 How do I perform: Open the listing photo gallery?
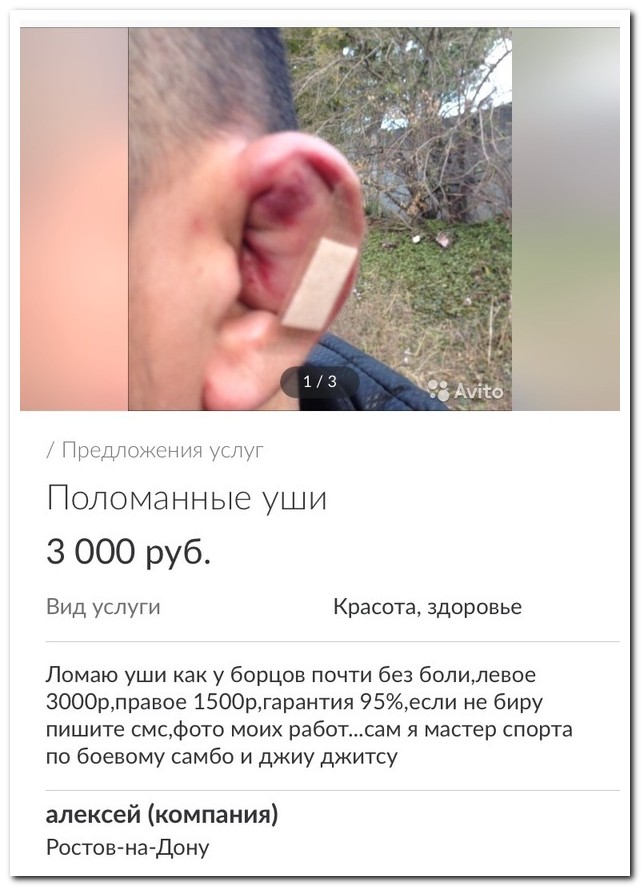pos(319,218)
